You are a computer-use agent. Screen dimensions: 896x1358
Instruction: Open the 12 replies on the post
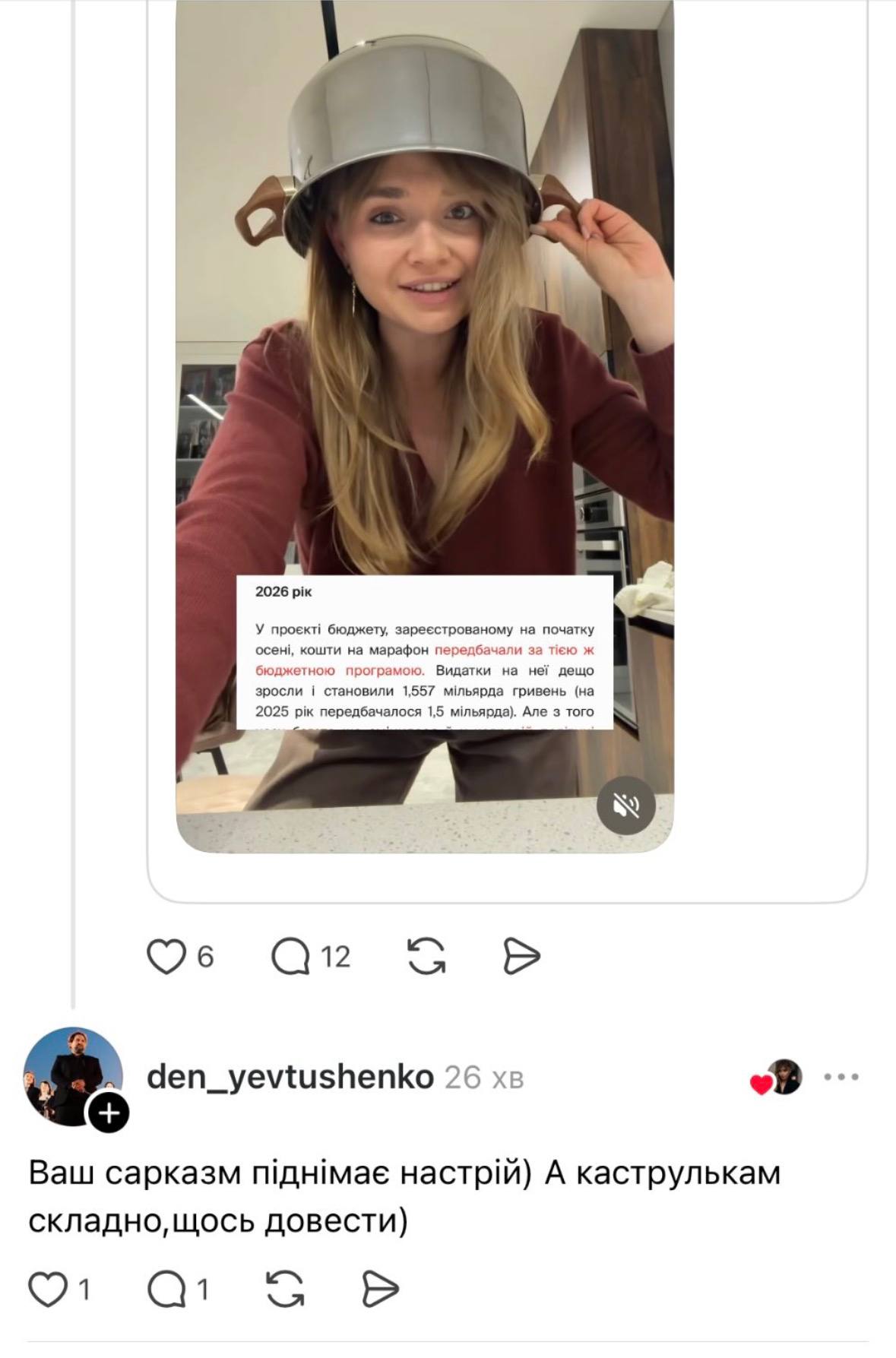[x=292, y=956]
